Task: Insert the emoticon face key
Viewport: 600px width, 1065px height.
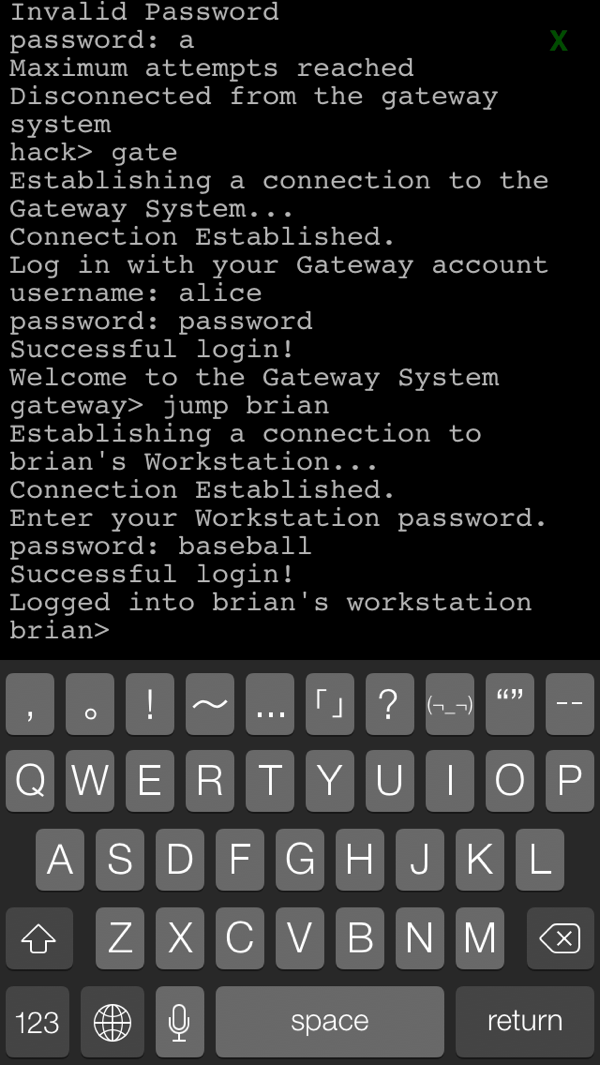Action: pos(449,704)
